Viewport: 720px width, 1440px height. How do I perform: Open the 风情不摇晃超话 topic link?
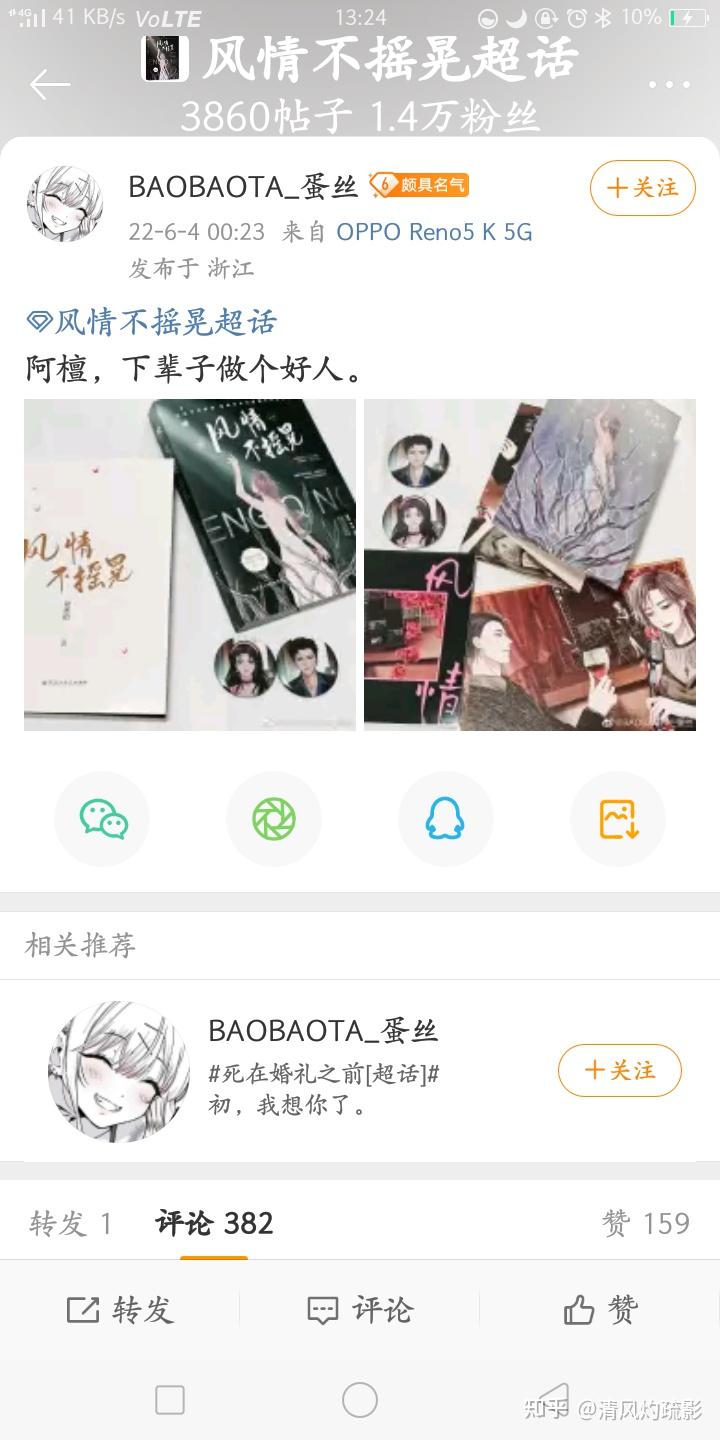[152, 322]
